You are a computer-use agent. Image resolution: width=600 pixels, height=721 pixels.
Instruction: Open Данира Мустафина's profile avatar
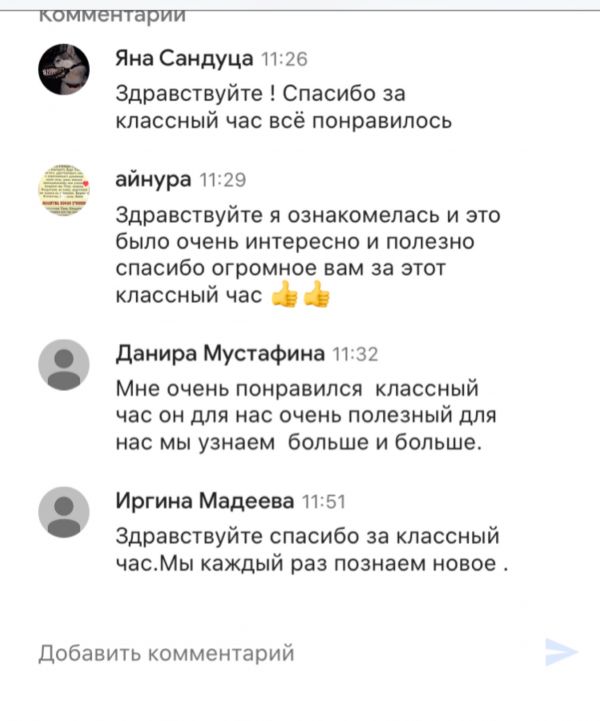pyautogui.click(x=64, y=364)
